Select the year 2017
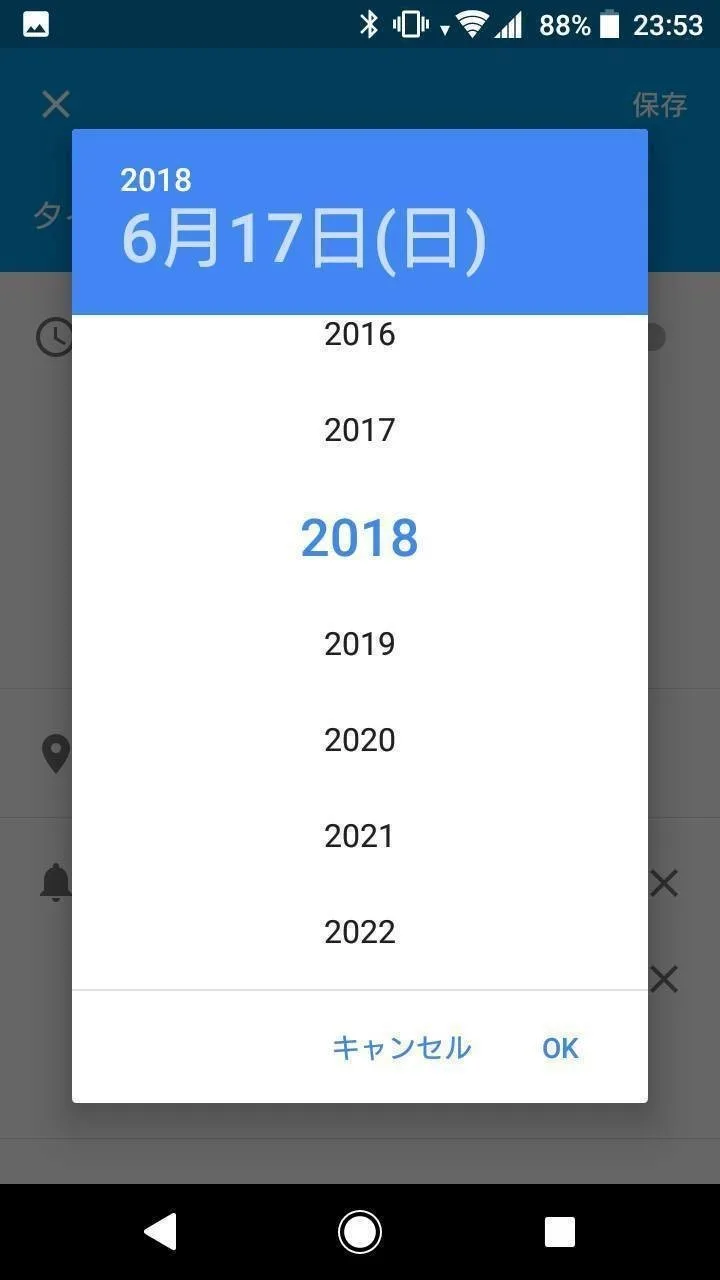The image size is (720, 1280). pos(360,430)
